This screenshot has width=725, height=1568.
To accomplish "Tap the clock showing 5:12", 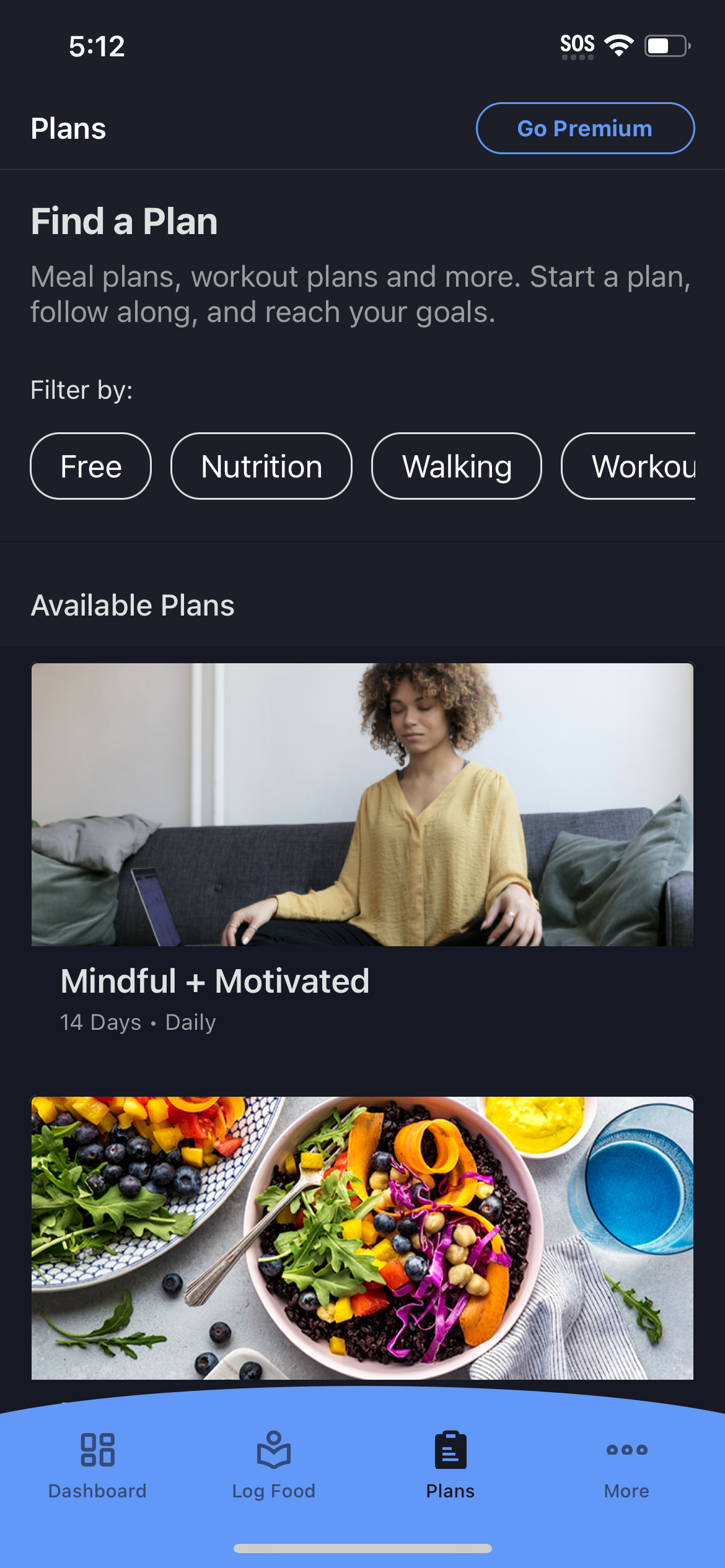I will (x=97, y=45).
